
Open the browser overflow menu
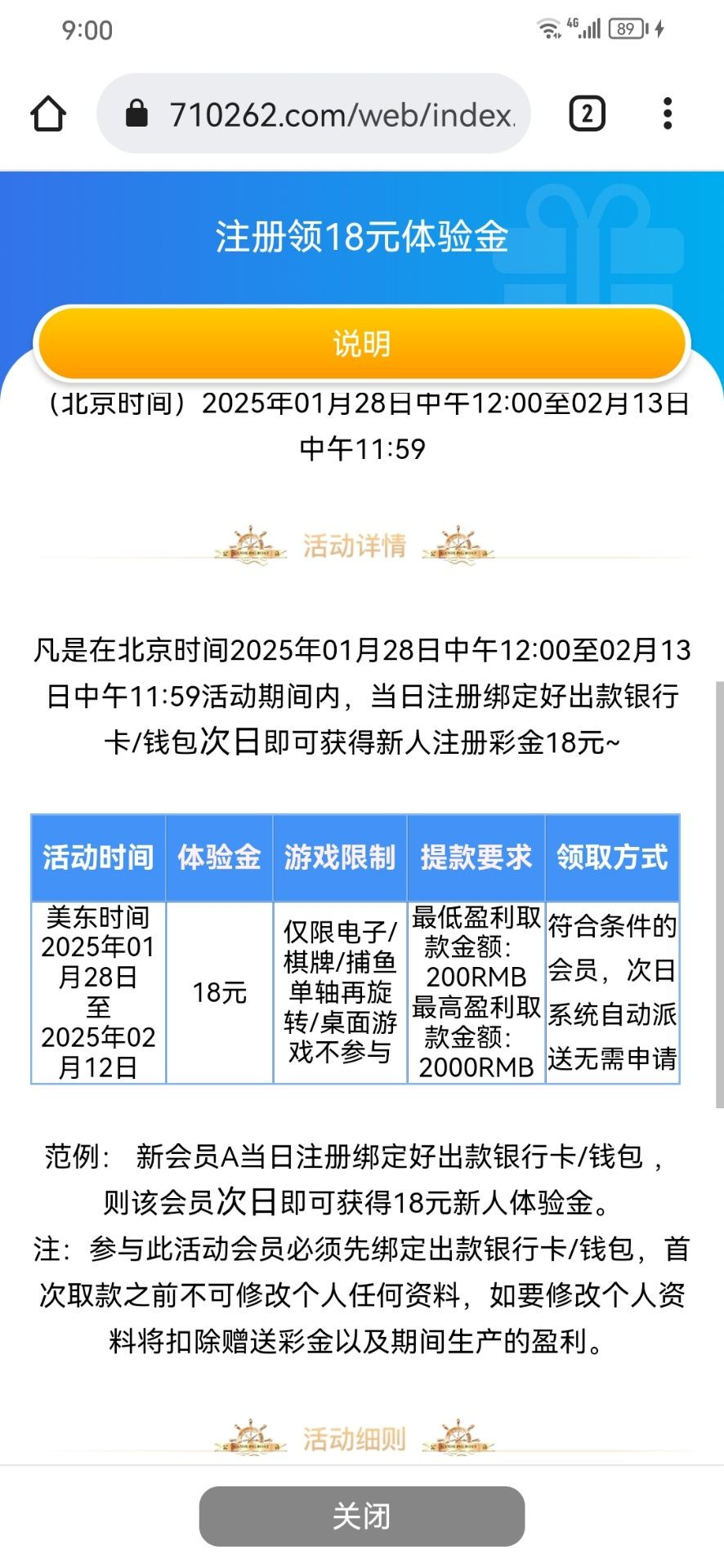[668, 114]
